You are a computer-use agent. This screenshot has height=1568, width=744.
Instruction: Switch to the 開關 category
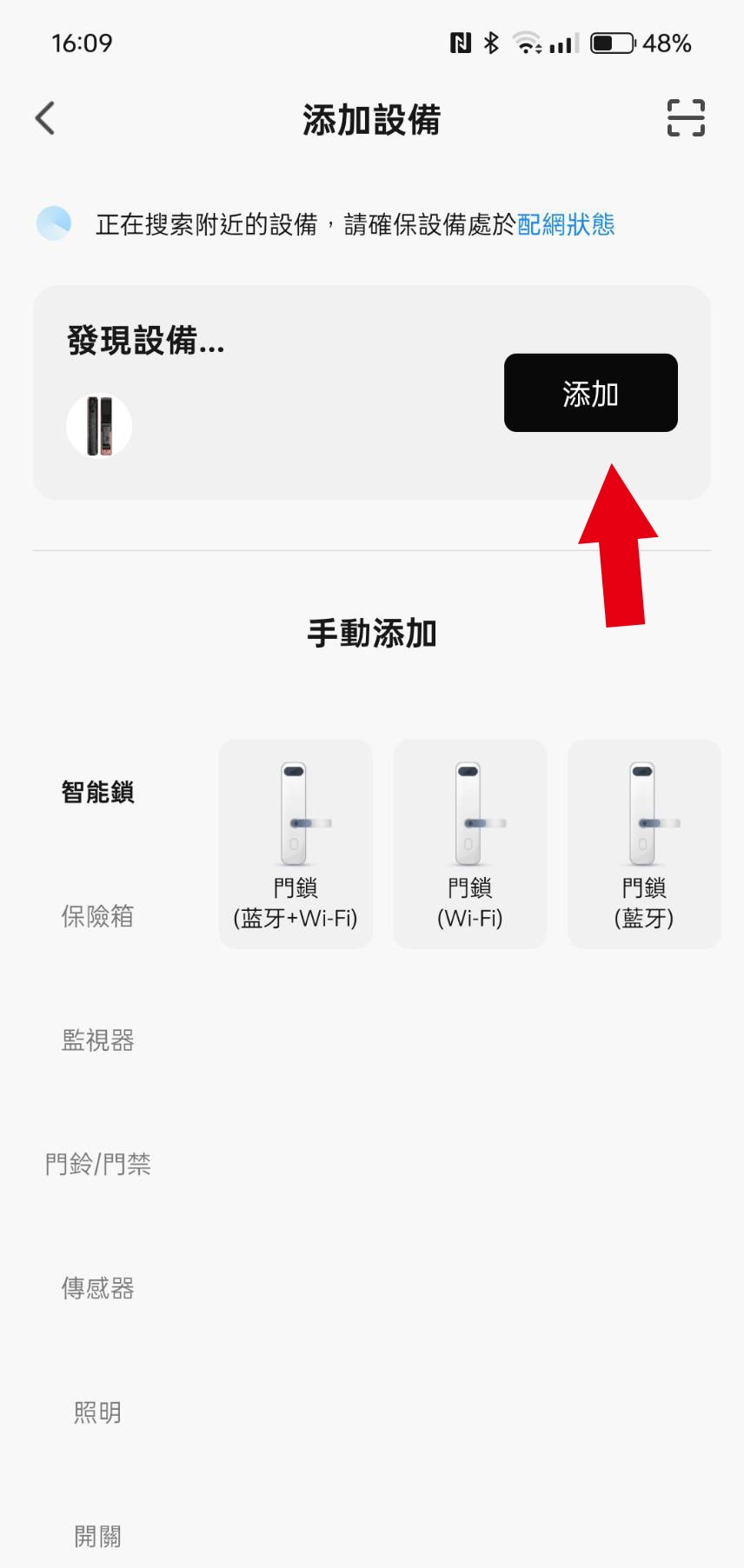point(97,1537)
